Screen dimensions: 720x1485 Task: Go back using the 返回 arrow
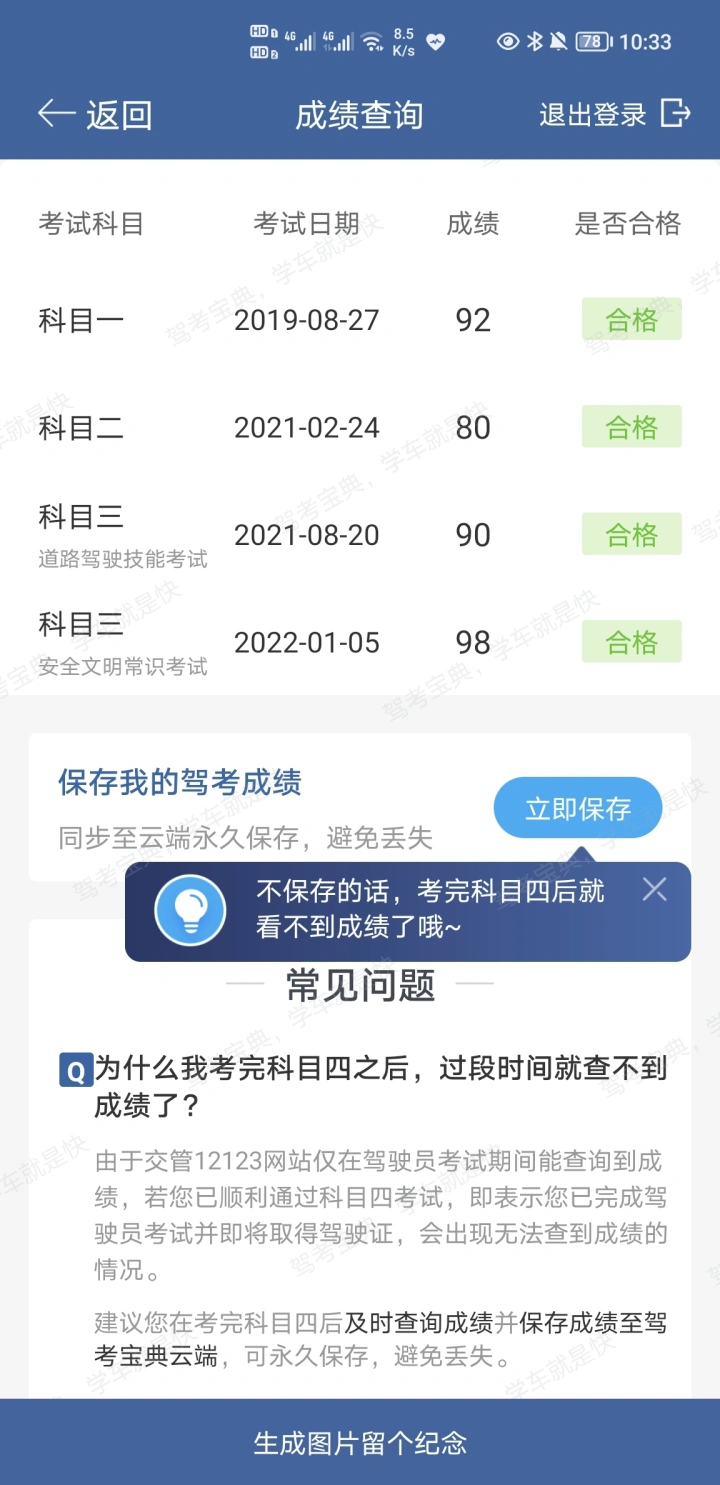[94, 115]
